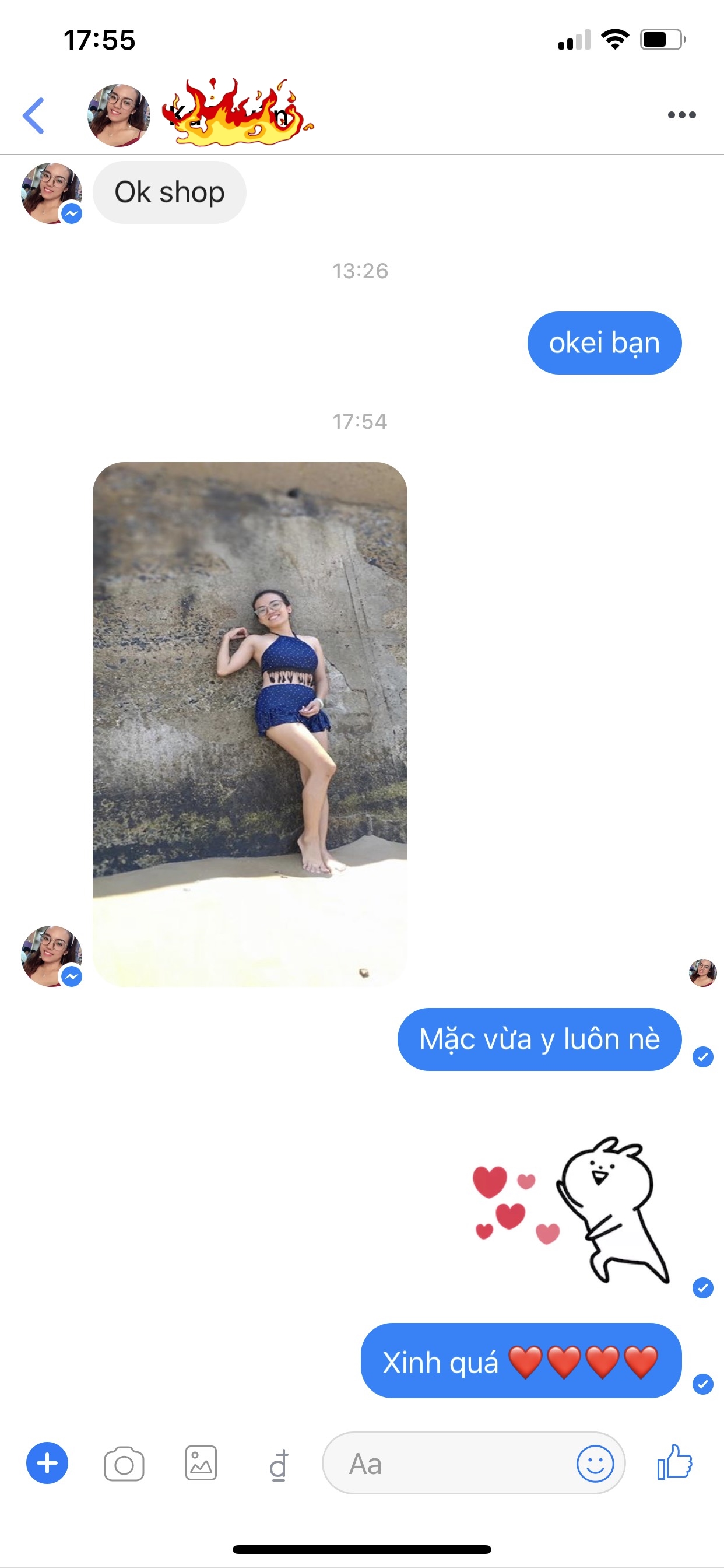View the beach photo in full screen
The height and width of the screenshot is (1568, 724).
(x=249, y=724)
